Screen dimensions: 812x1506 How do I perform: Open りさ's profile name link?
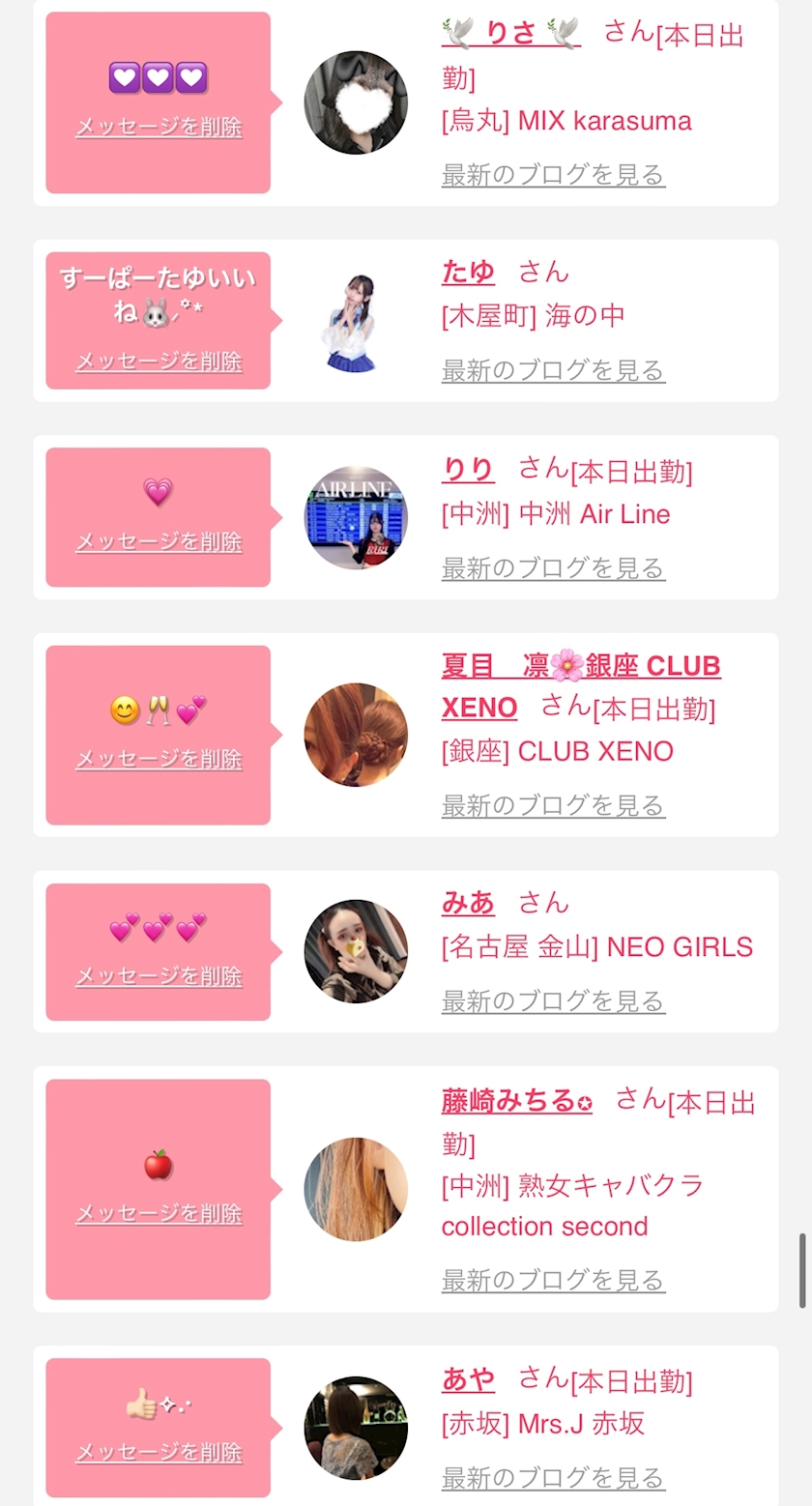pos(510,34)
